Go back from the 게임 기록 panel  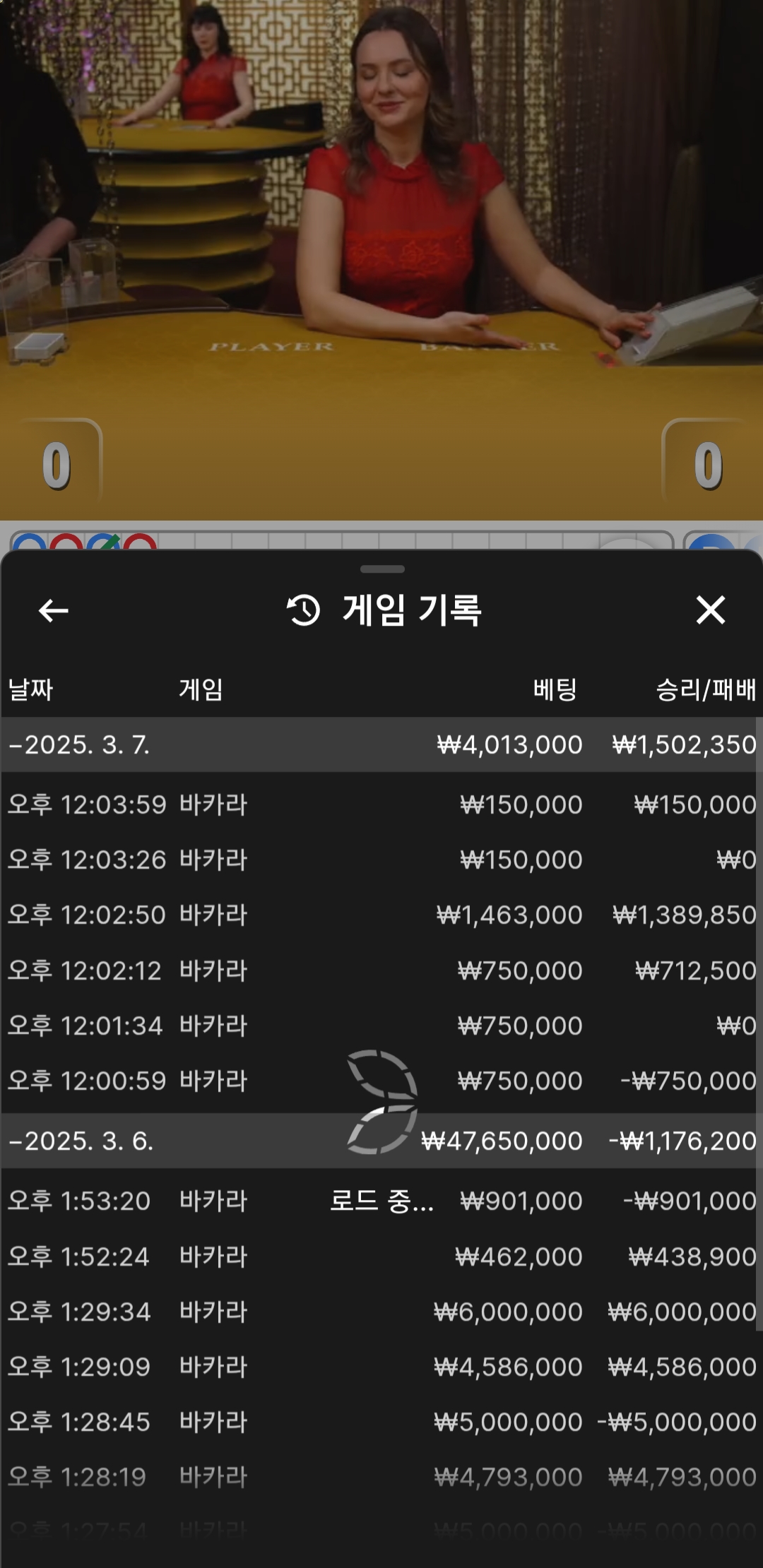[54, 610]
